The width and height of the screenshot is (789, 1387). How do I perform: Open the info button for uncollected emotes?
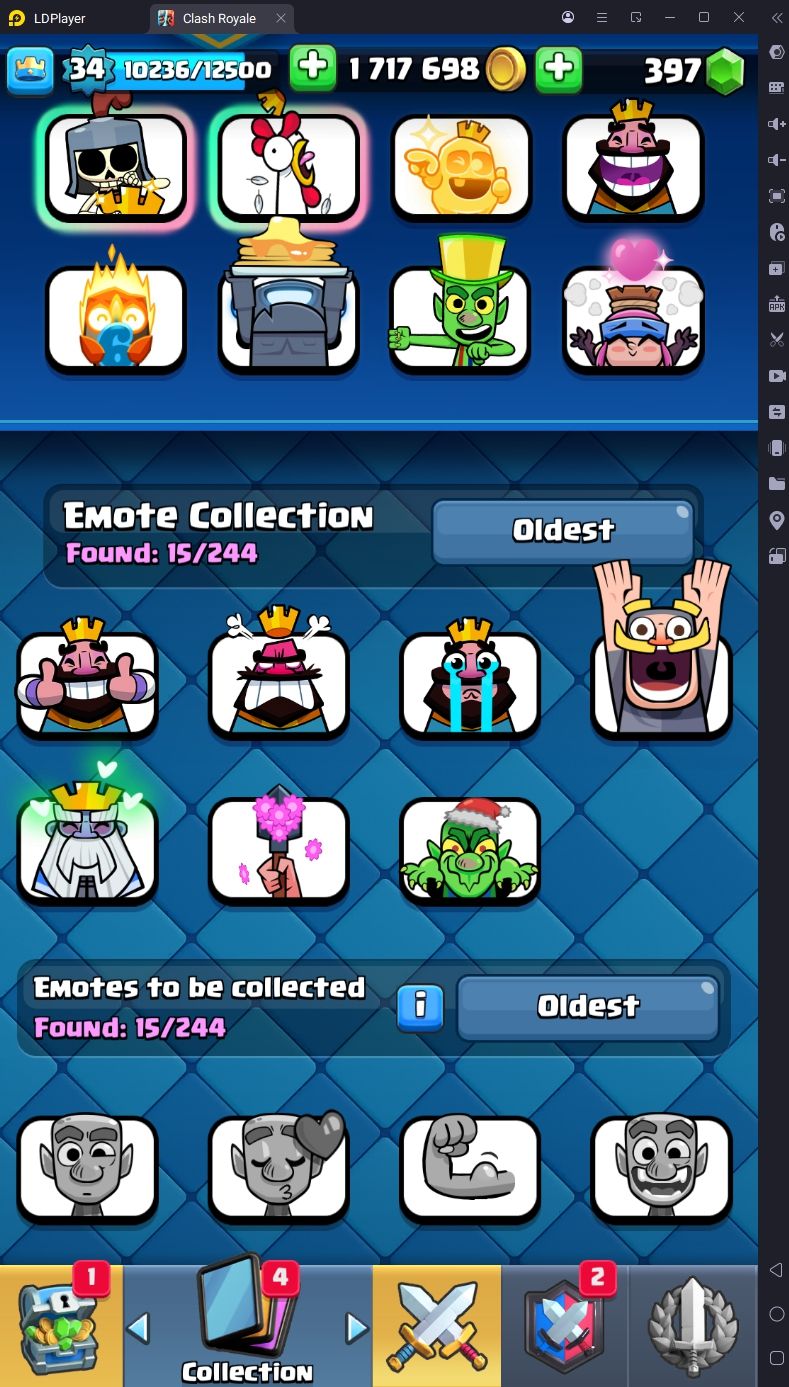pyautogui.click(x=420, y=1006)
